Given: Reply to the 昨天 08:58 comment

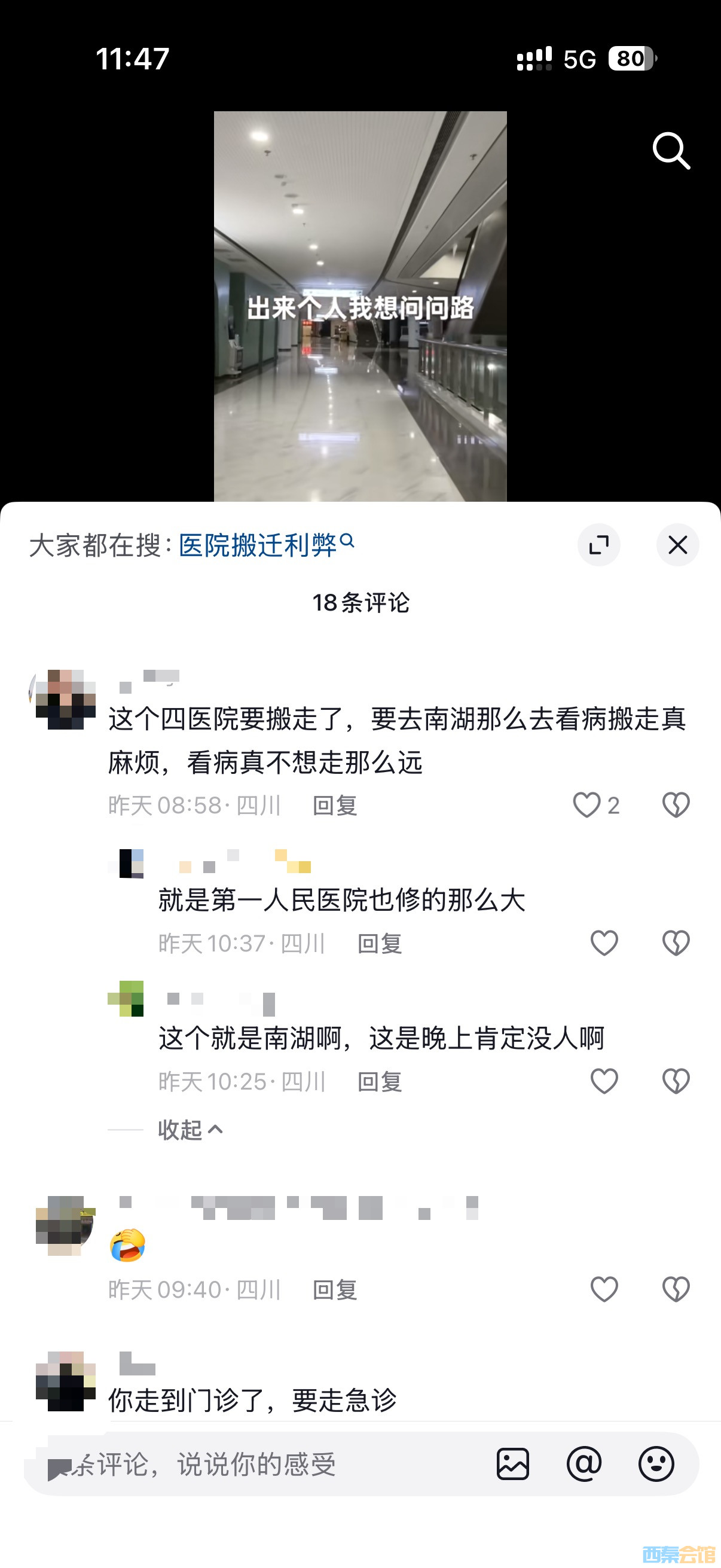Looking at the screenshot, I should pyautogui.click(x=335, y=806).
